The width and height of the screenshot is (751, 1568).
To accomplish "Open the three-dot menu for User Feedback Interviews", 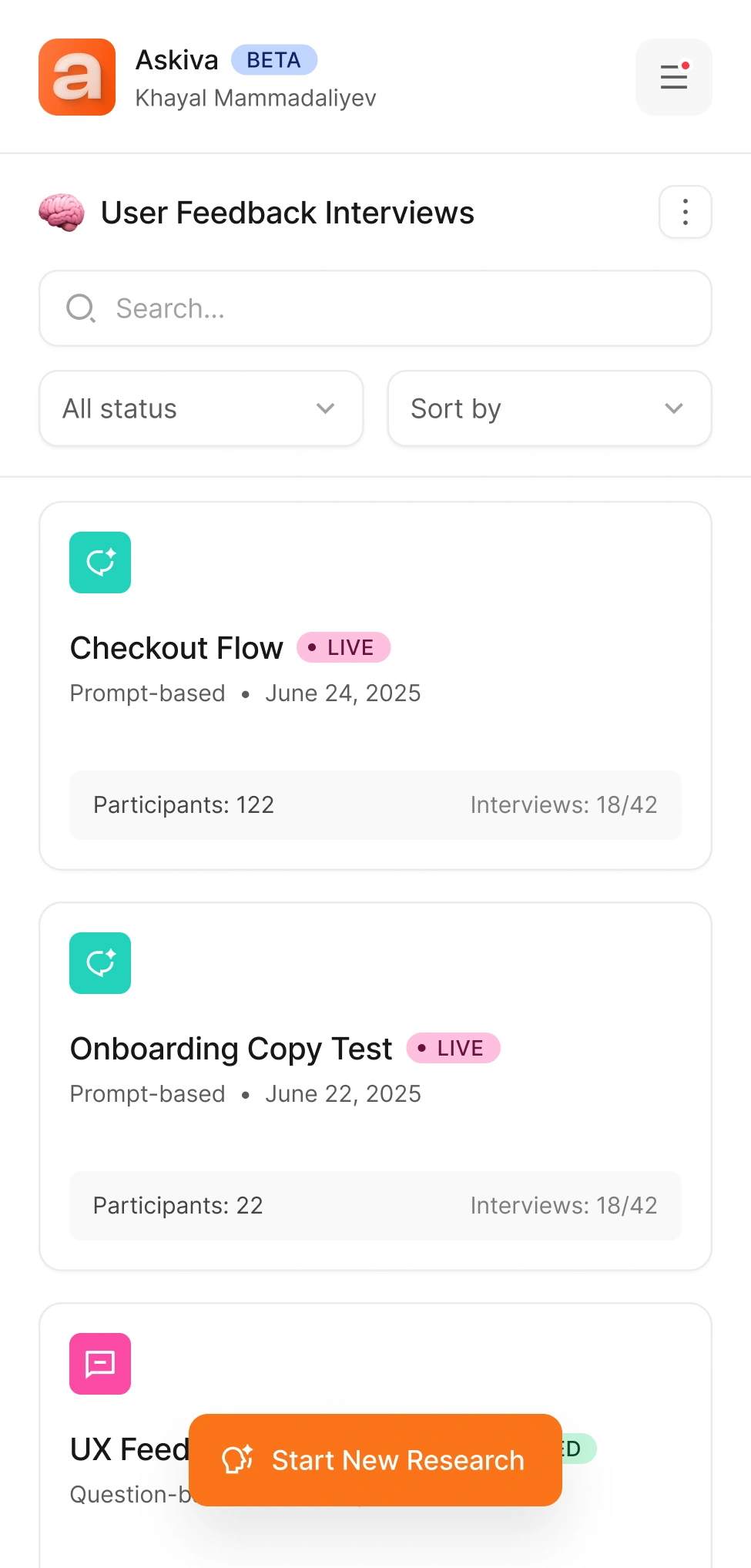I will (x=684, y=212).
